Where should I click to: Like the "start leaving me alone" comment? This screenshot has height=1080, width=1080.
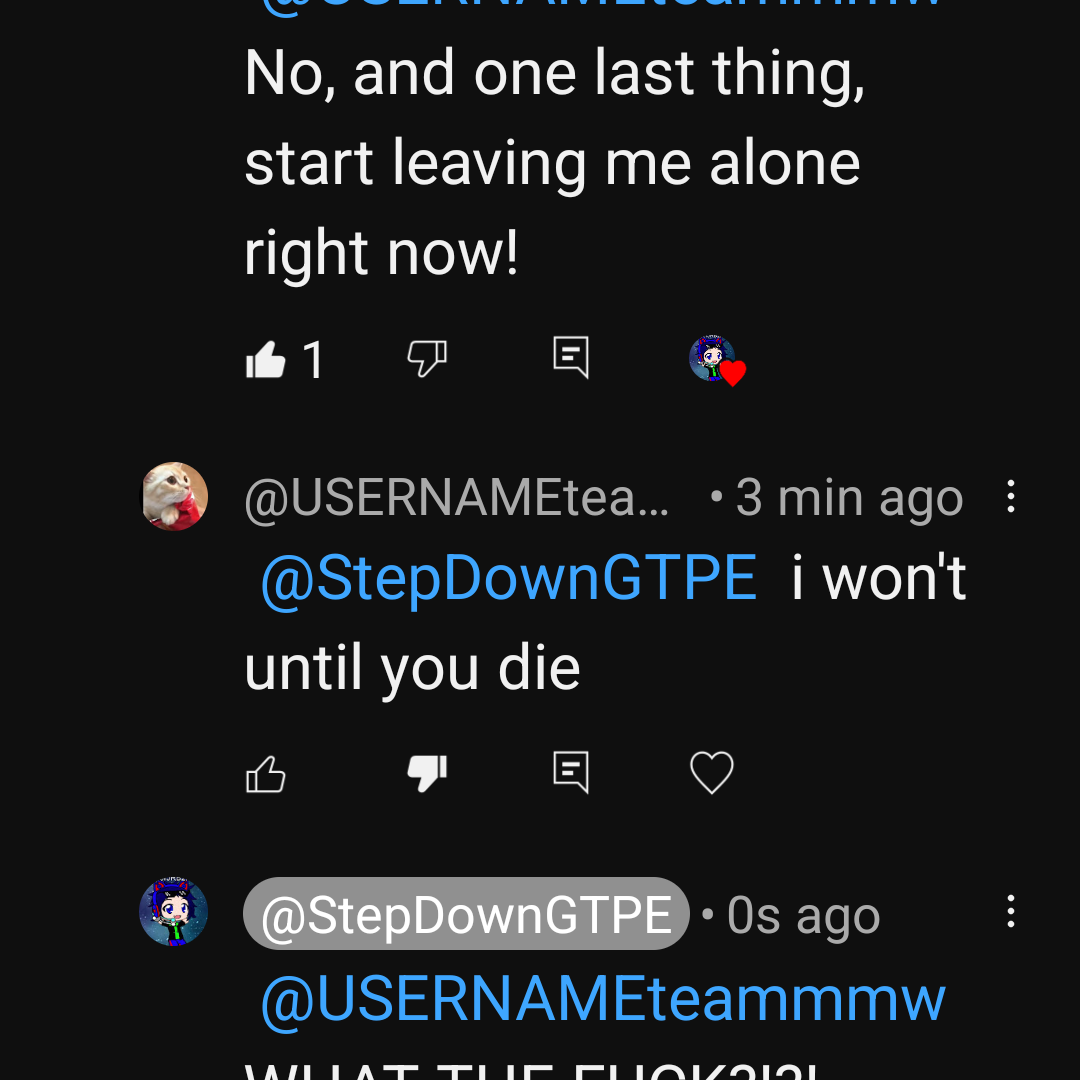click(x=266, y=359)
